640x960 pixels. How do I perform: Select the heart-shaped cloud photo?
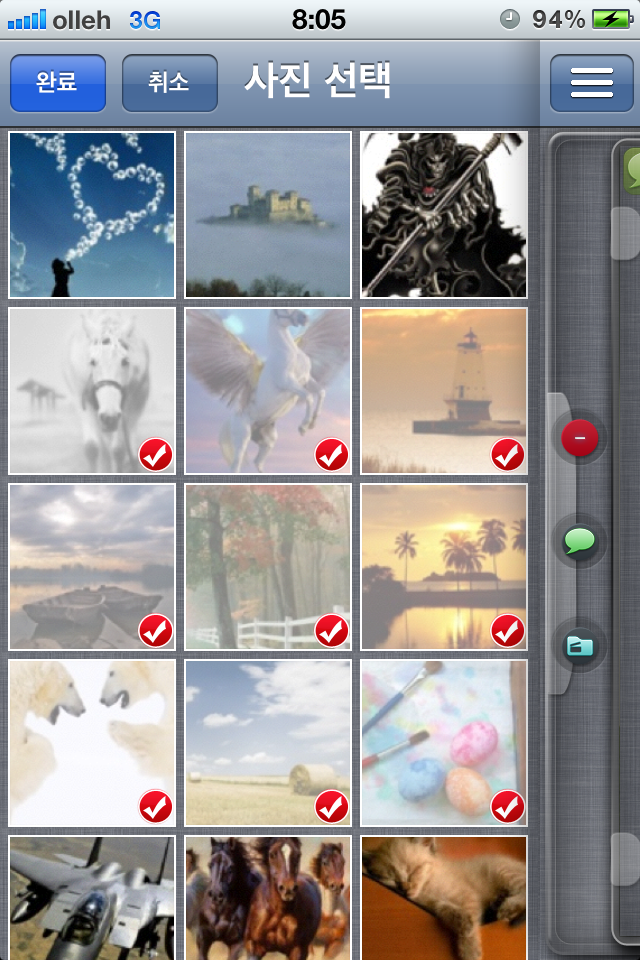click(x=92, y=215)
